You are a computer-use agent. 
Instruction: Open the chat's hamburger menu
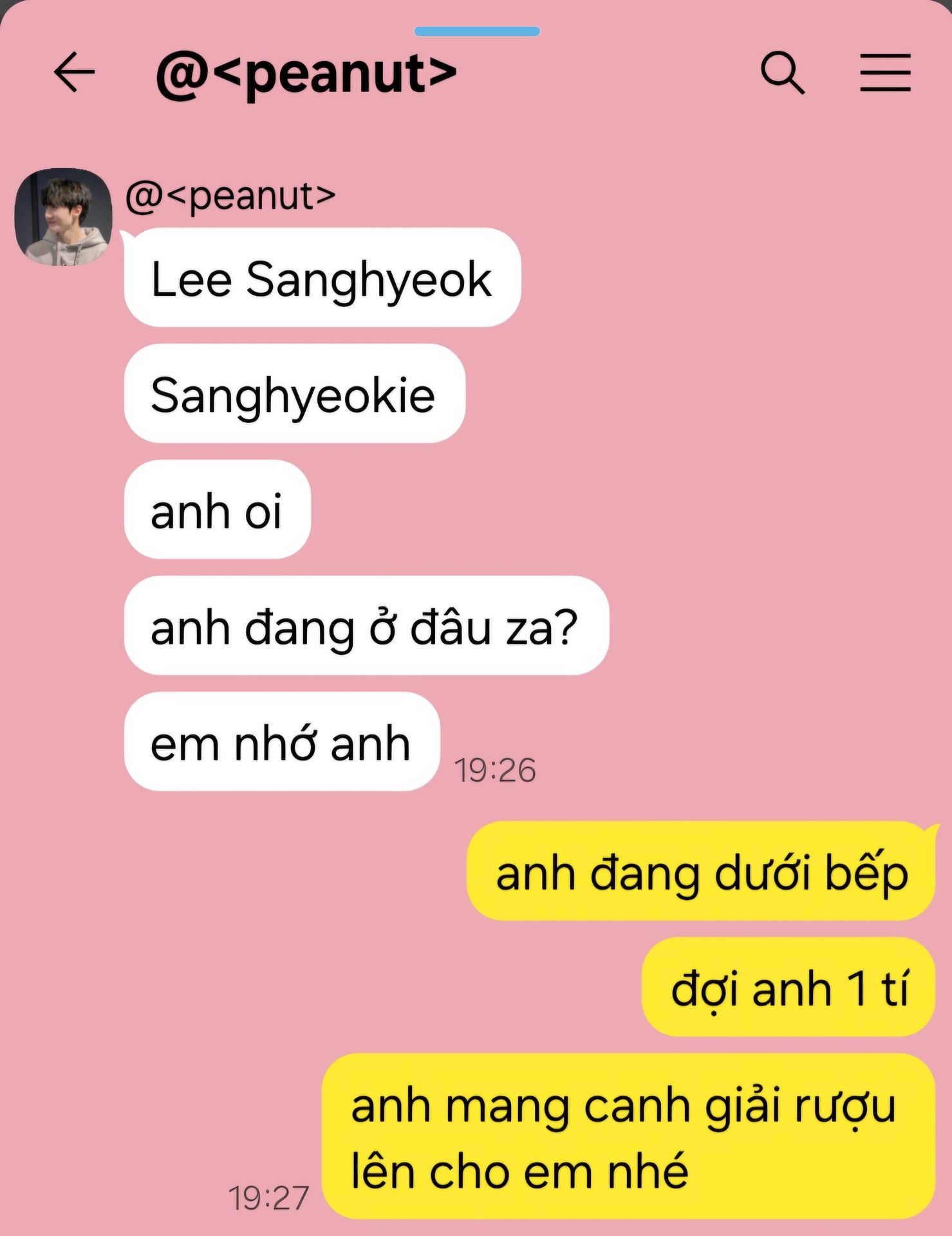click(x=885, y=73)
